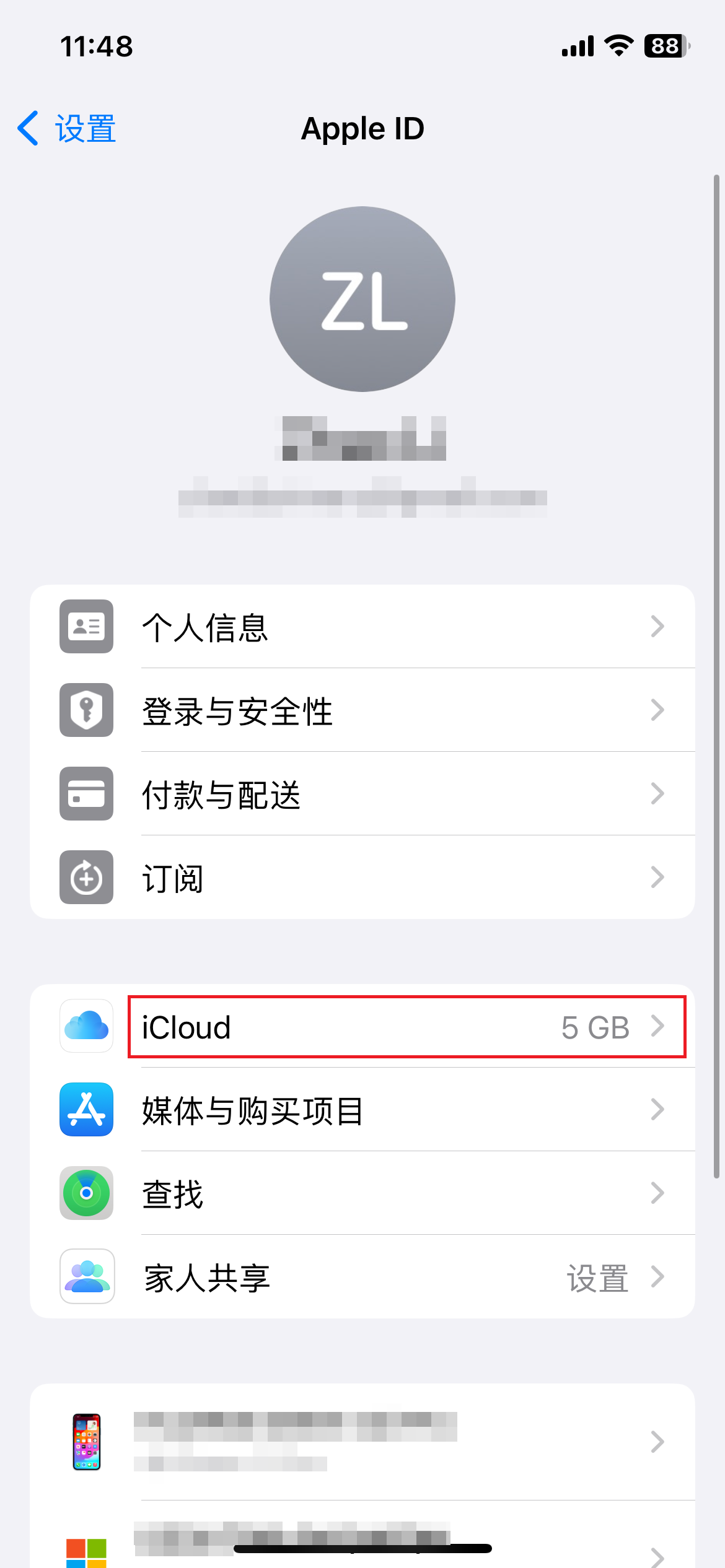This screenshot has width=725, height=1568.
Task: Click the bank card icon beside 付款与配送
Action: [86, 795]
